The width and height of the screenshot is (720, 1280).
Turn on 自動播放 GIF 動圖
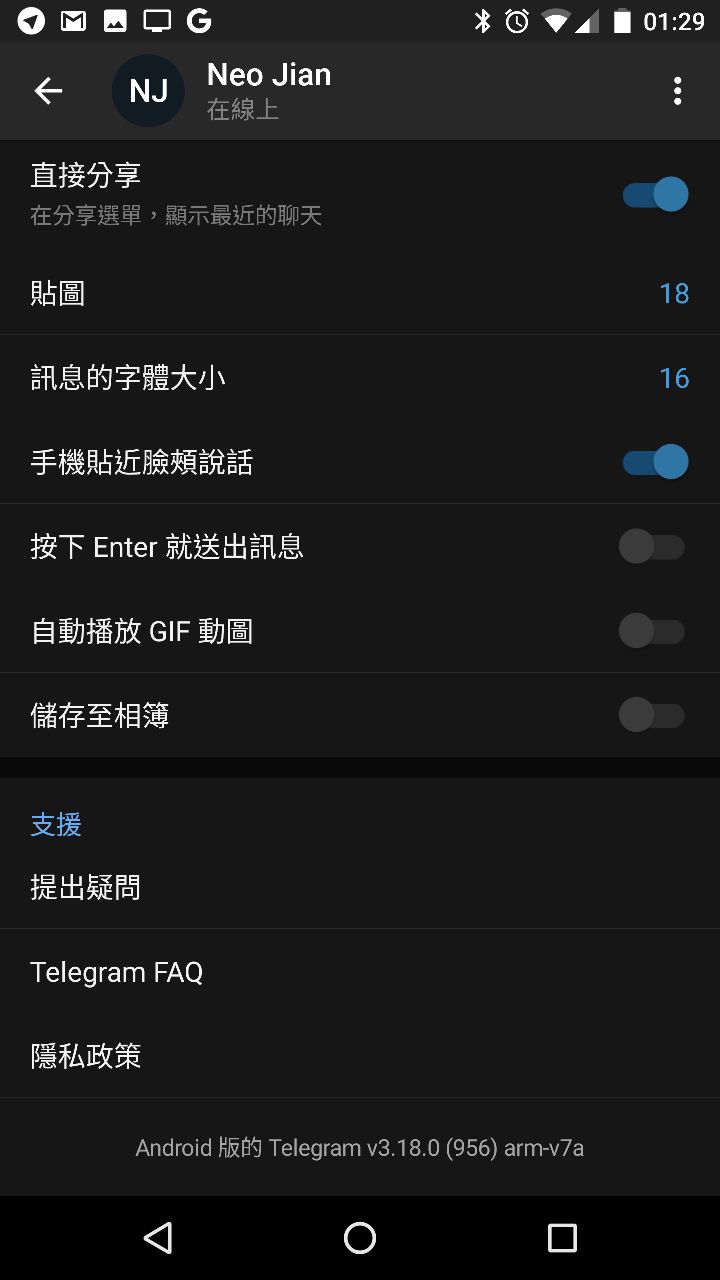click(652, 631)
